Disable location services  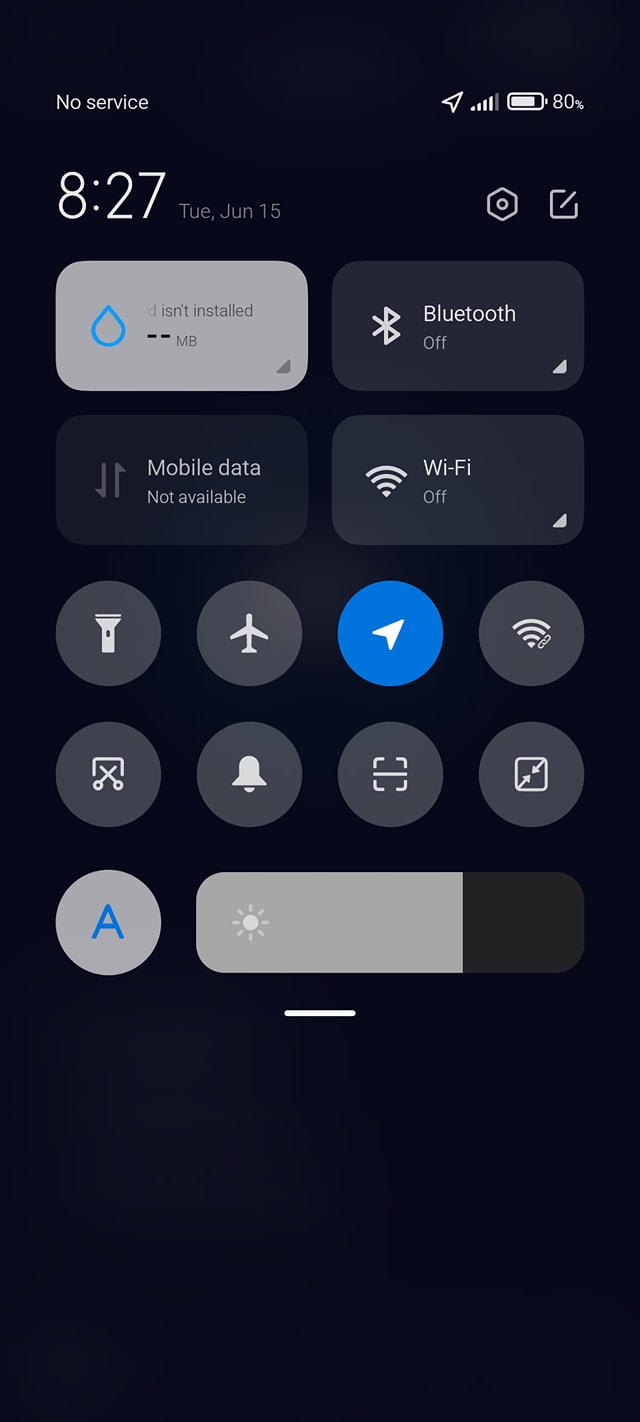(390, 633)
